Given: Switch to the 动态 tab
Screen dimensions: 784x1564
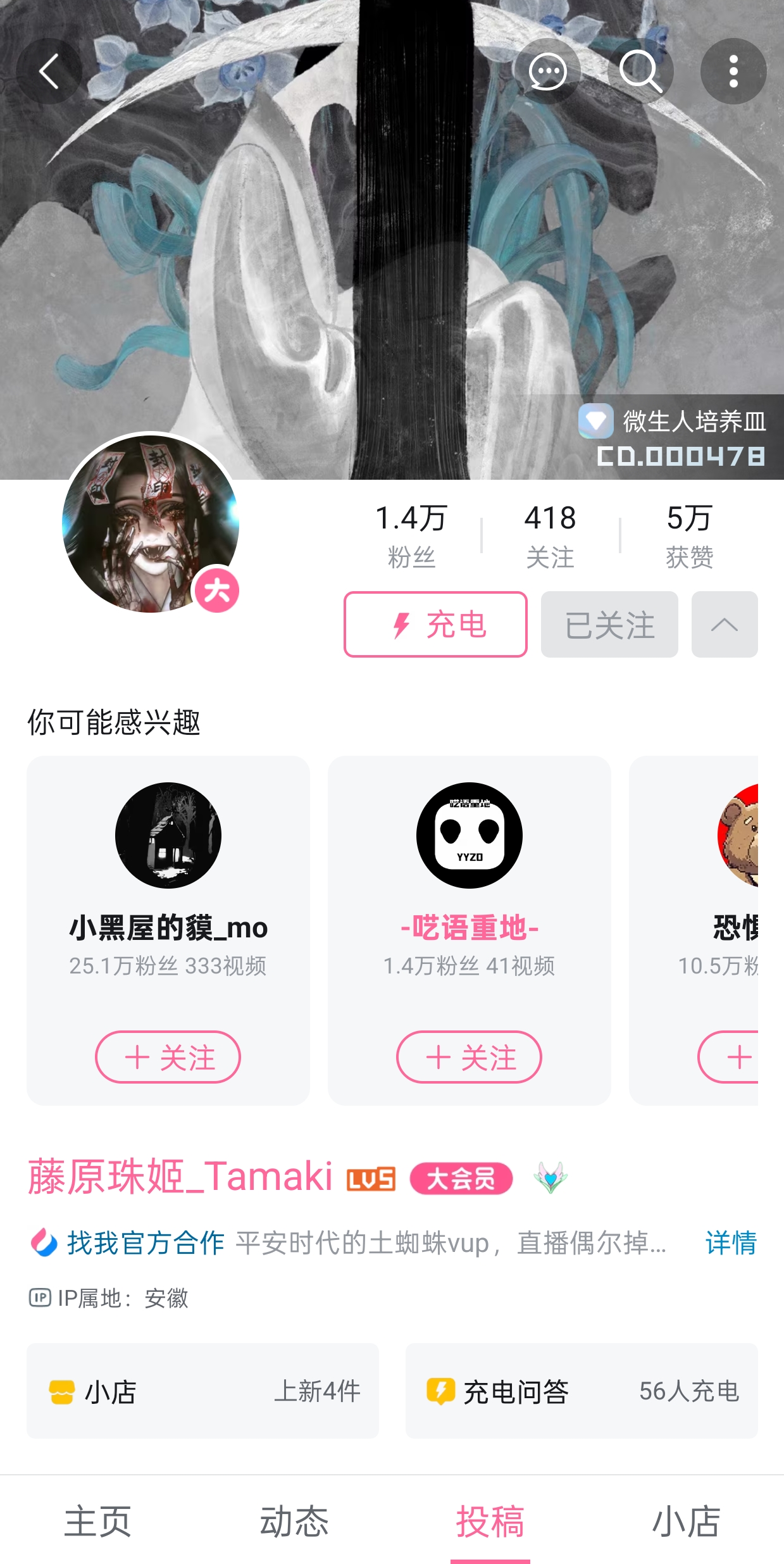Looking at the screenshot, I should (x=294, y=1522).
